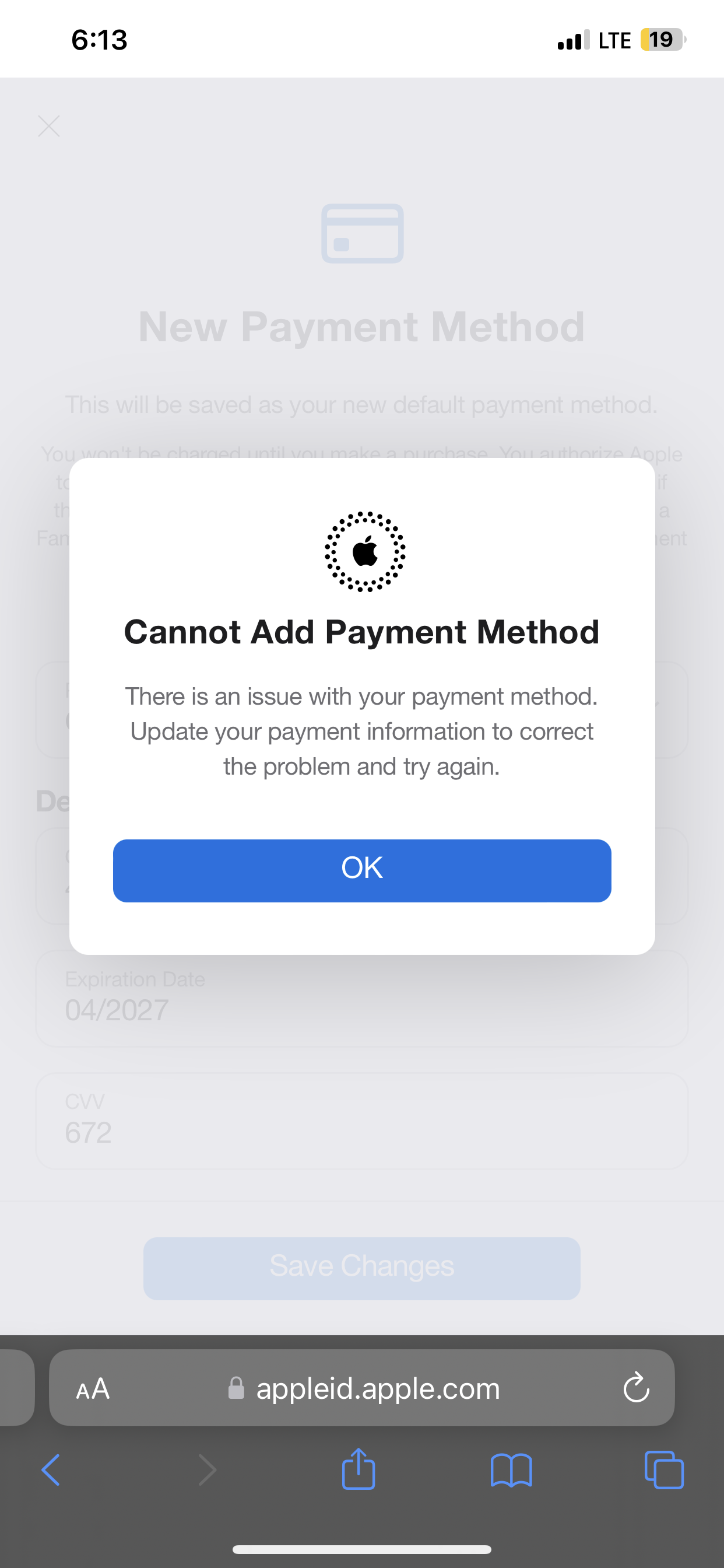Show all open Safari tabs
Screen dimensions: 724x1568
[664, 1470]
